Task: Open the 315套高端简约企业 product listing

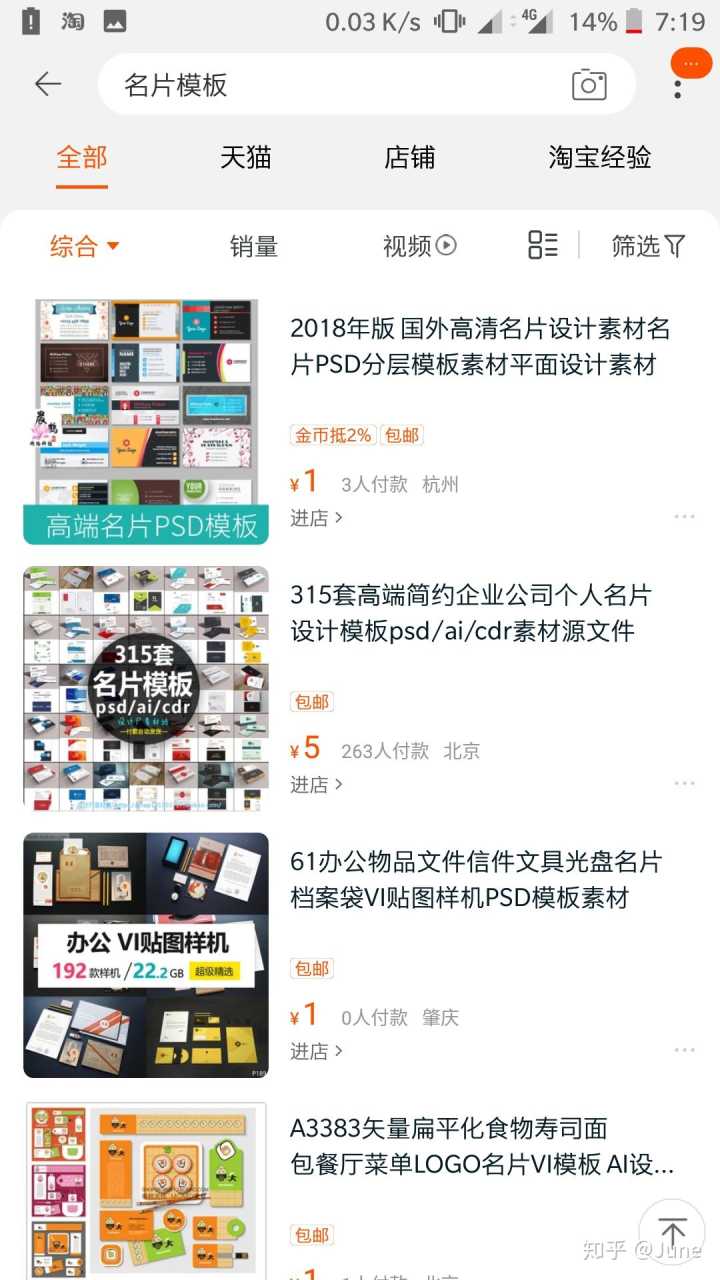Action: (470, 613)
